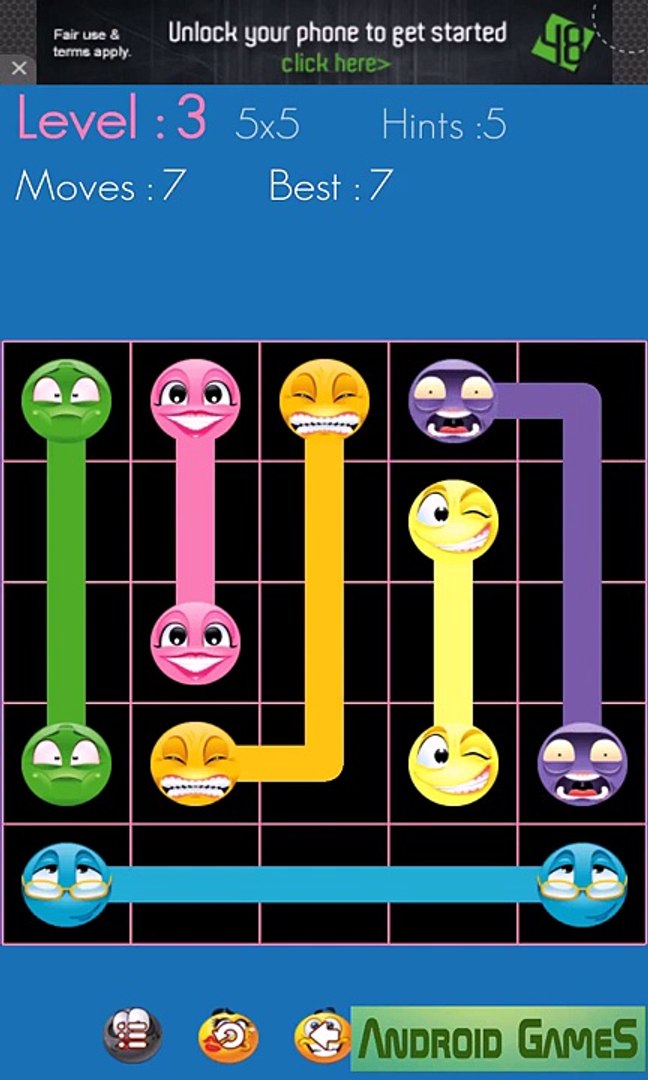Open the 'Unlock your phone' ad banner

(x=335, y=42)
